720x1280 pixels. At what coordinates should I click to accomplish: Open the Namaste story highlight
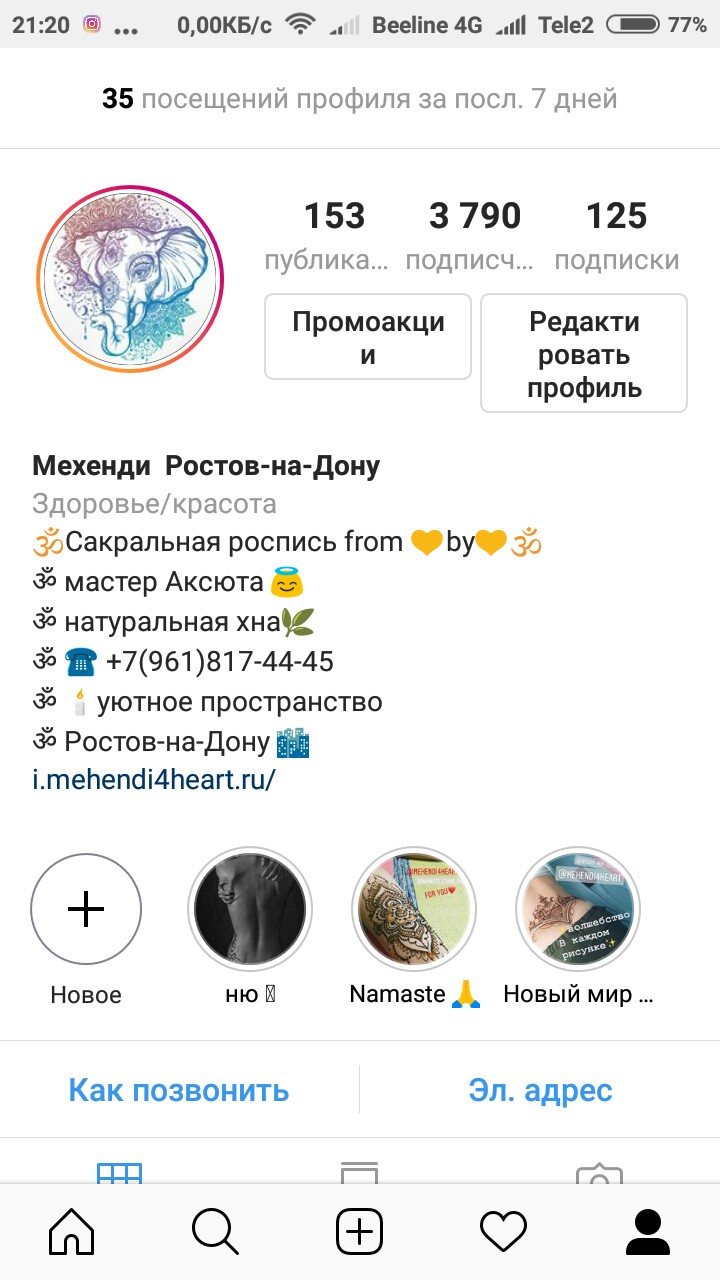(x=414, y=908)
